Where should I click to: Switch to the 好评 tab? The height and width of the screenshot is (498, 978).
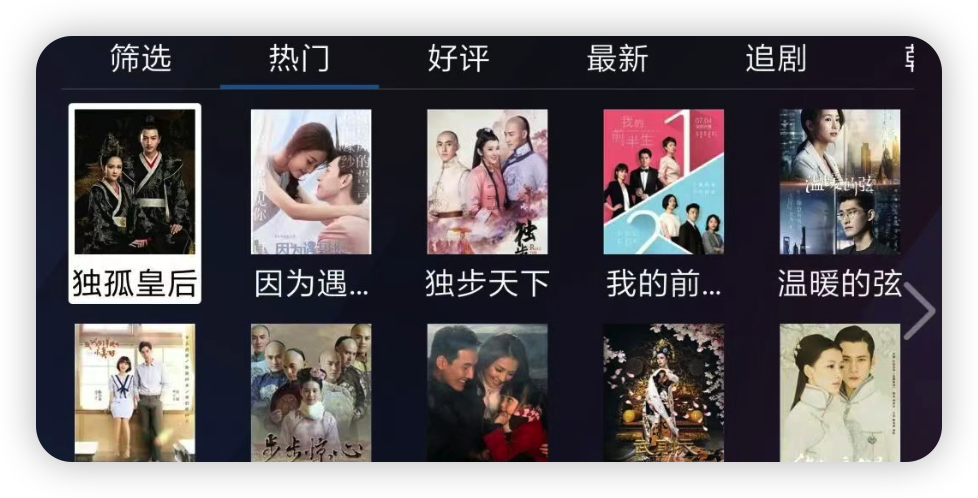click(x=458, y=59)
